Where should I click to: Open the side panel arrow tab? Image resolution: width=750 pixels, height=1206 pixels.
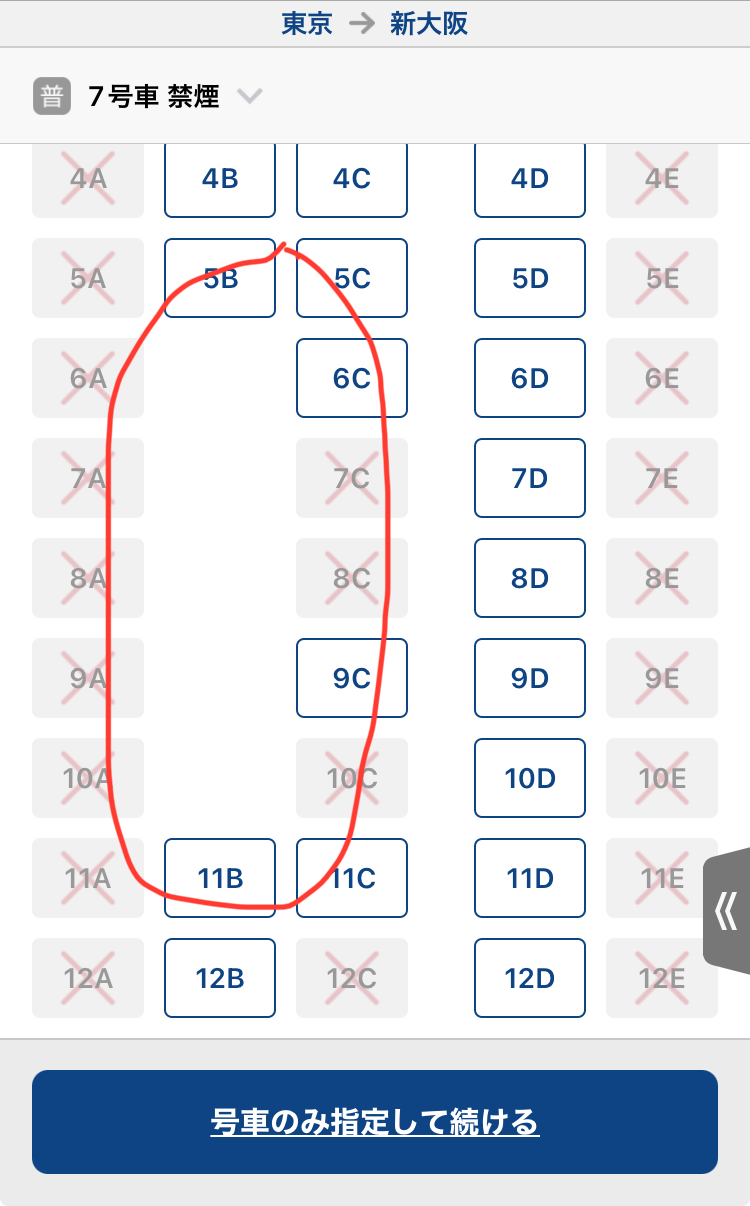[727, 911]
